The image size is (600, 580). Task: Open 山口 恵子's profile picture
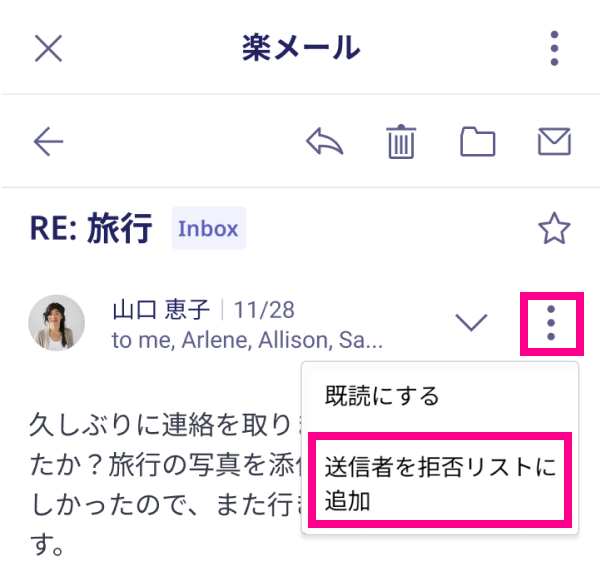(57, 322)
